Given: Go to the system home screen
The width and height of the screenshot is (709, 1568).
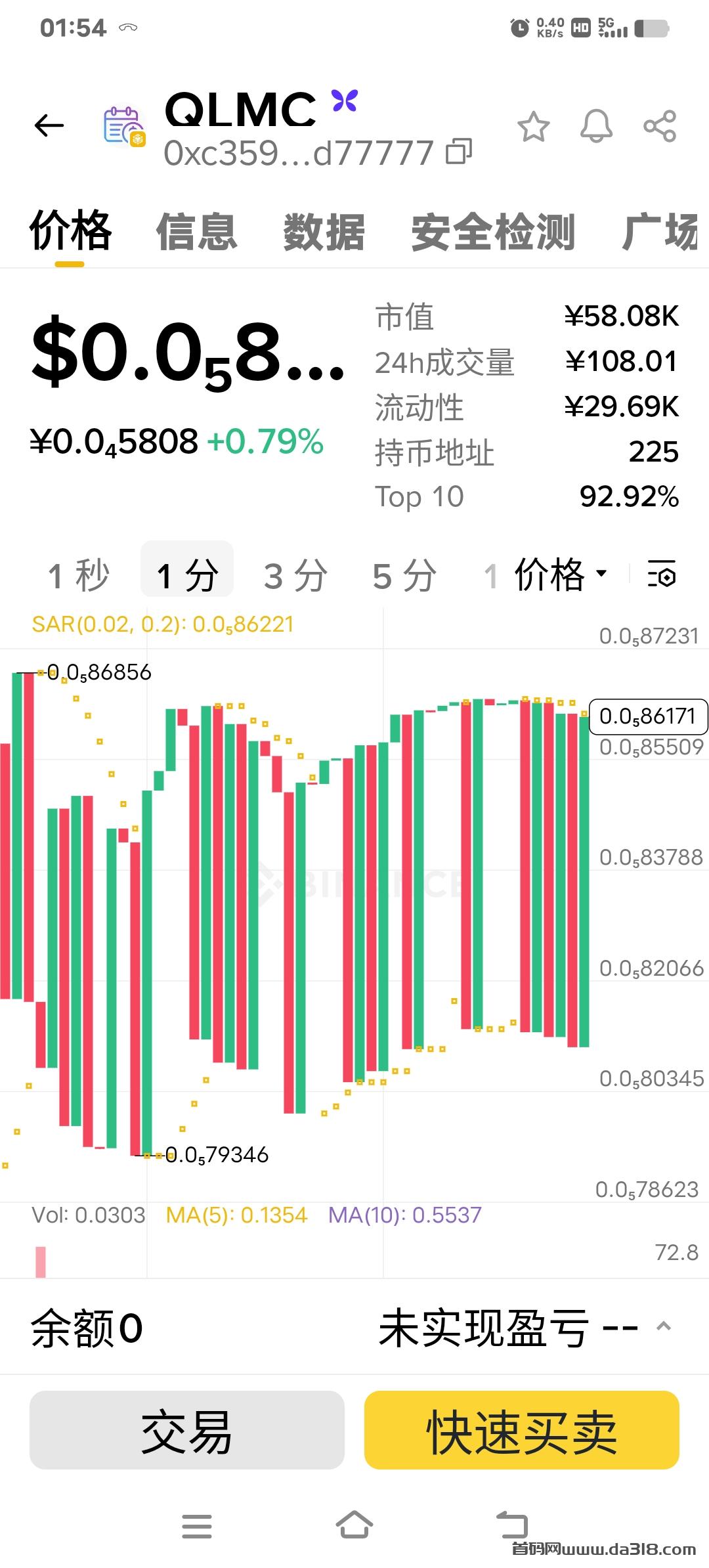Looking at the screenshot, I should [x=354, y=1525].
